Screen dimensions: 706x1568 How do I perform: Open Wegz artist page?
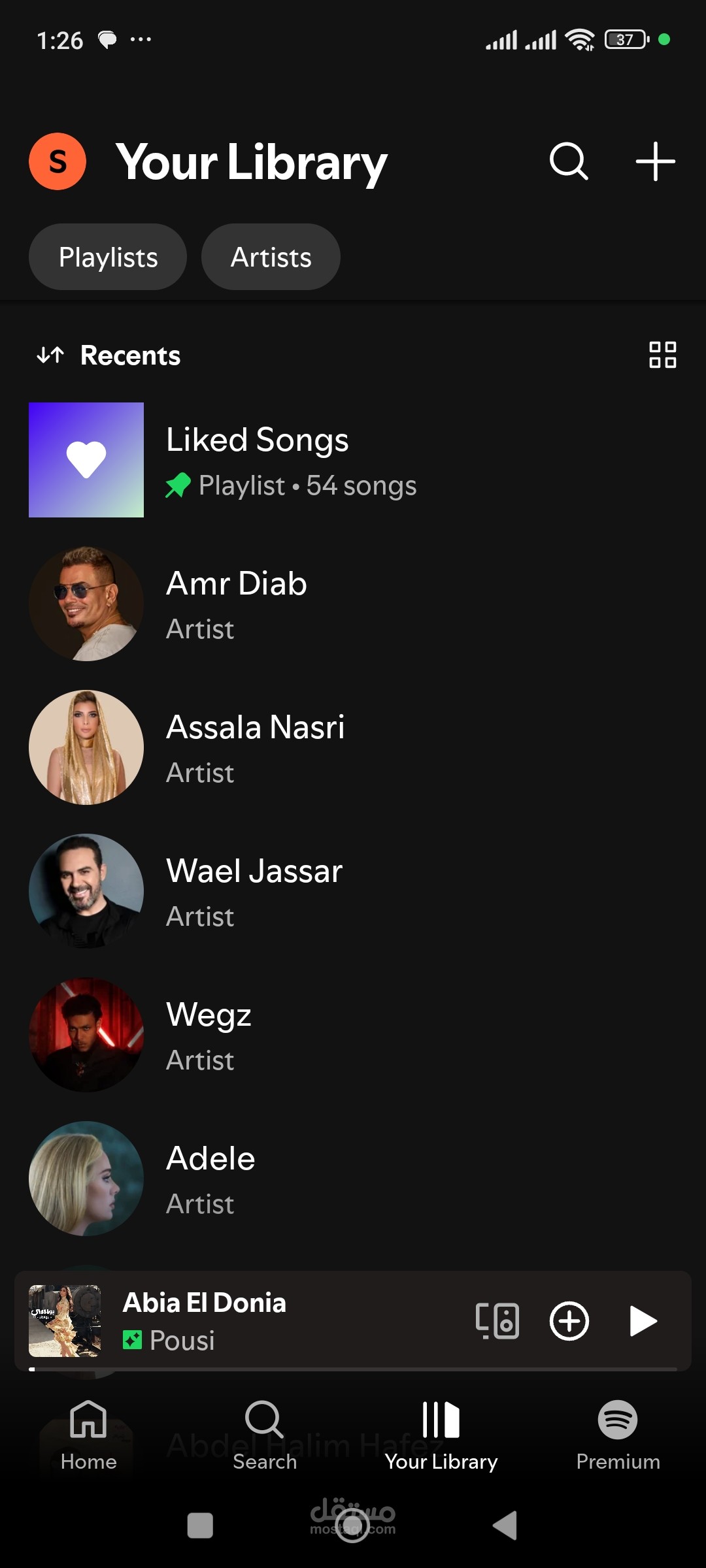[353, 1035]
